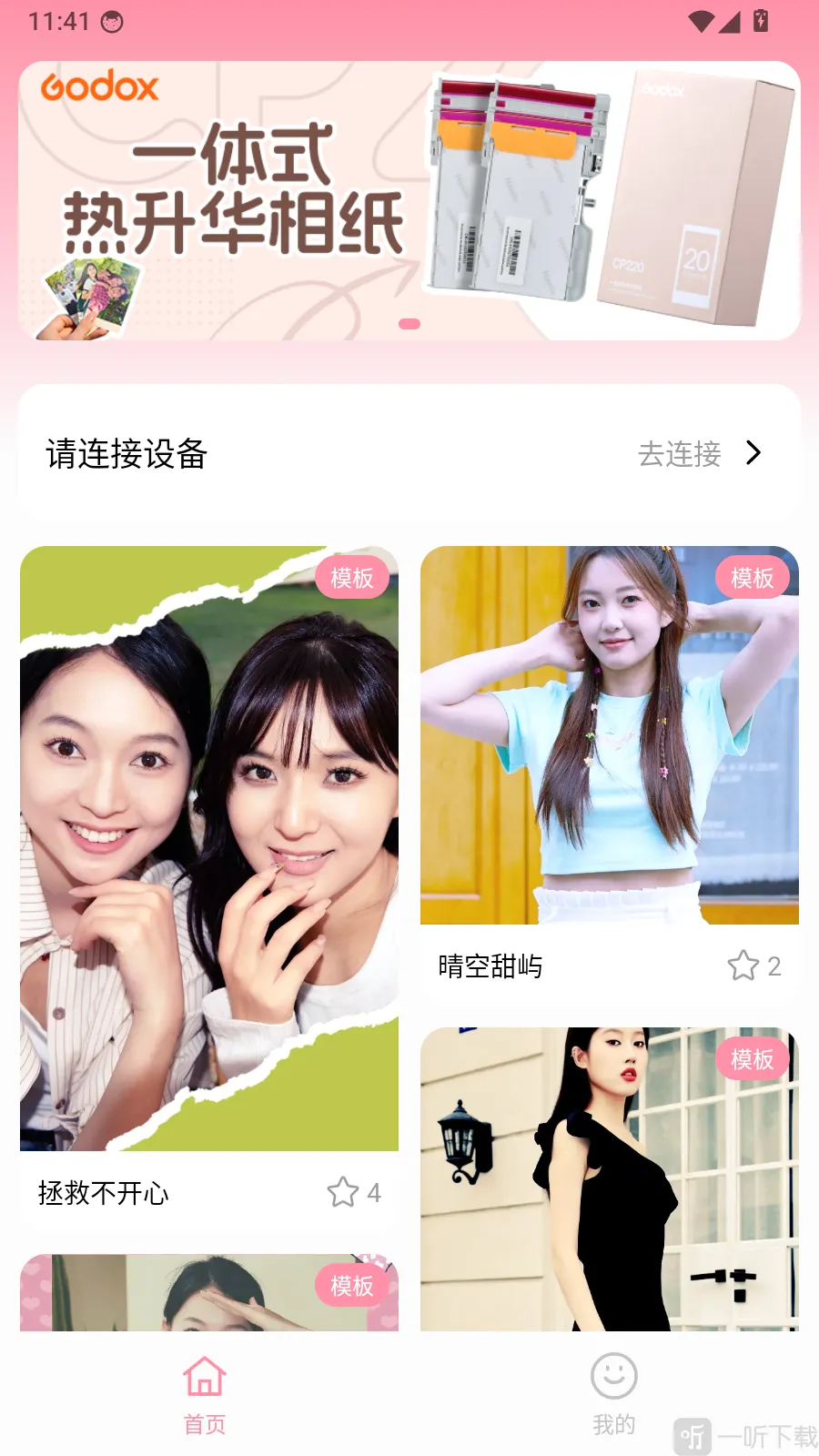Switch to the 我的 tab
This screenshot has height=1456, width=819.
click(614, 1394)
